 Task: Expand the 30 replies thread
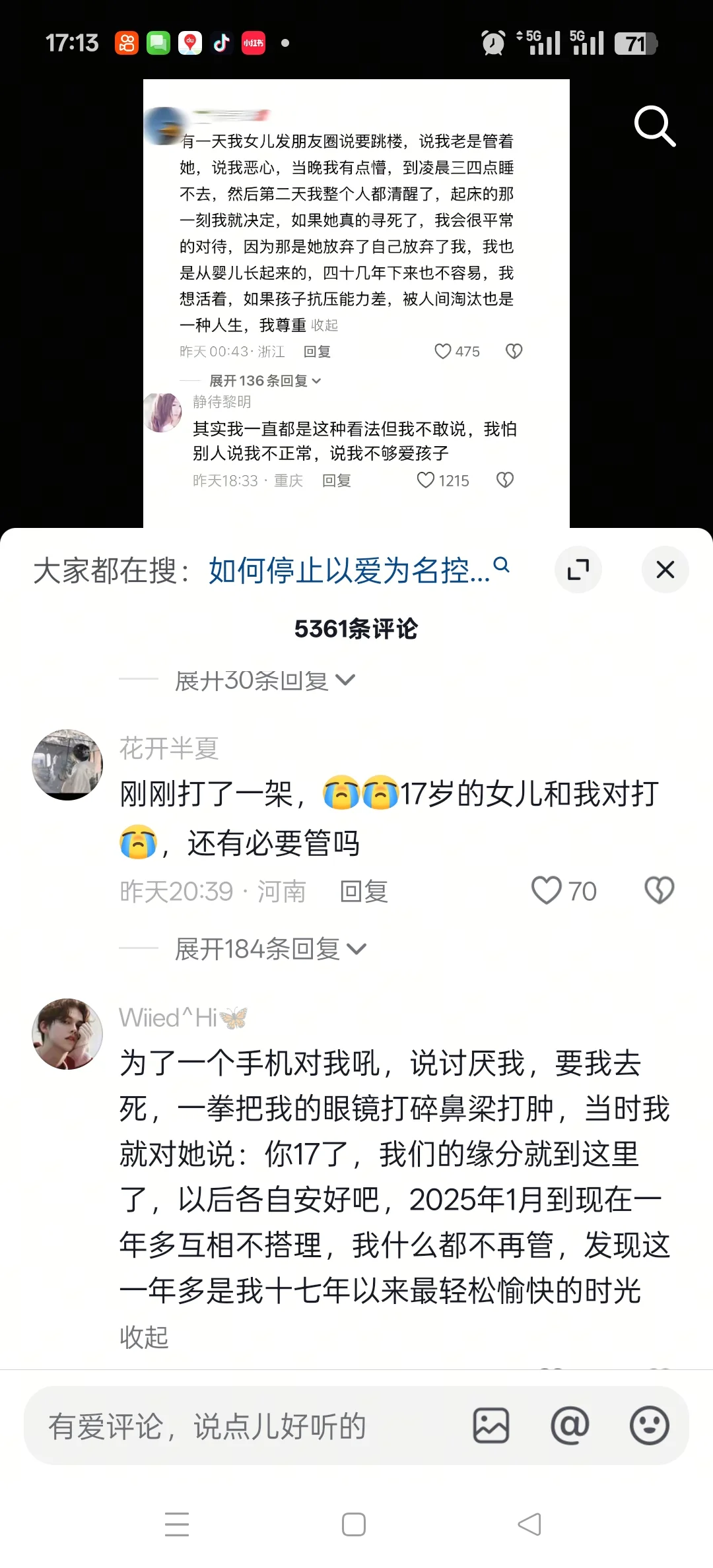point(264,680)
